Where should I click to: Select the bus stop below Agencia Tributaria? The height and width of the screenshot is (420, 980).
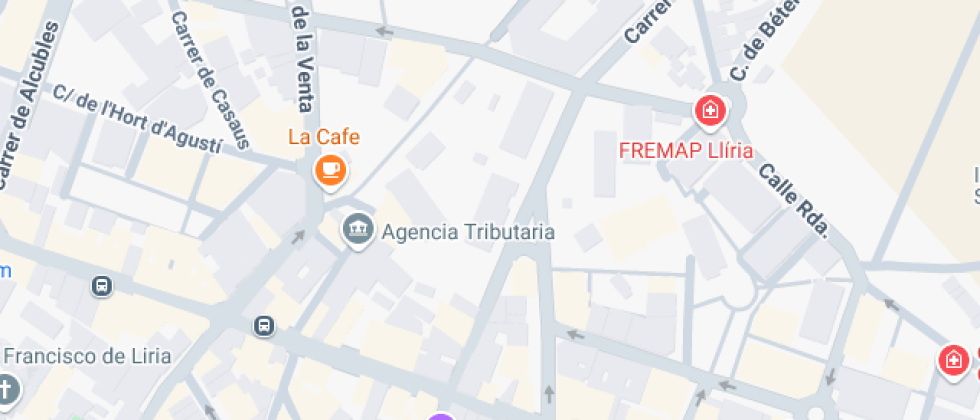tap(263, 326)
